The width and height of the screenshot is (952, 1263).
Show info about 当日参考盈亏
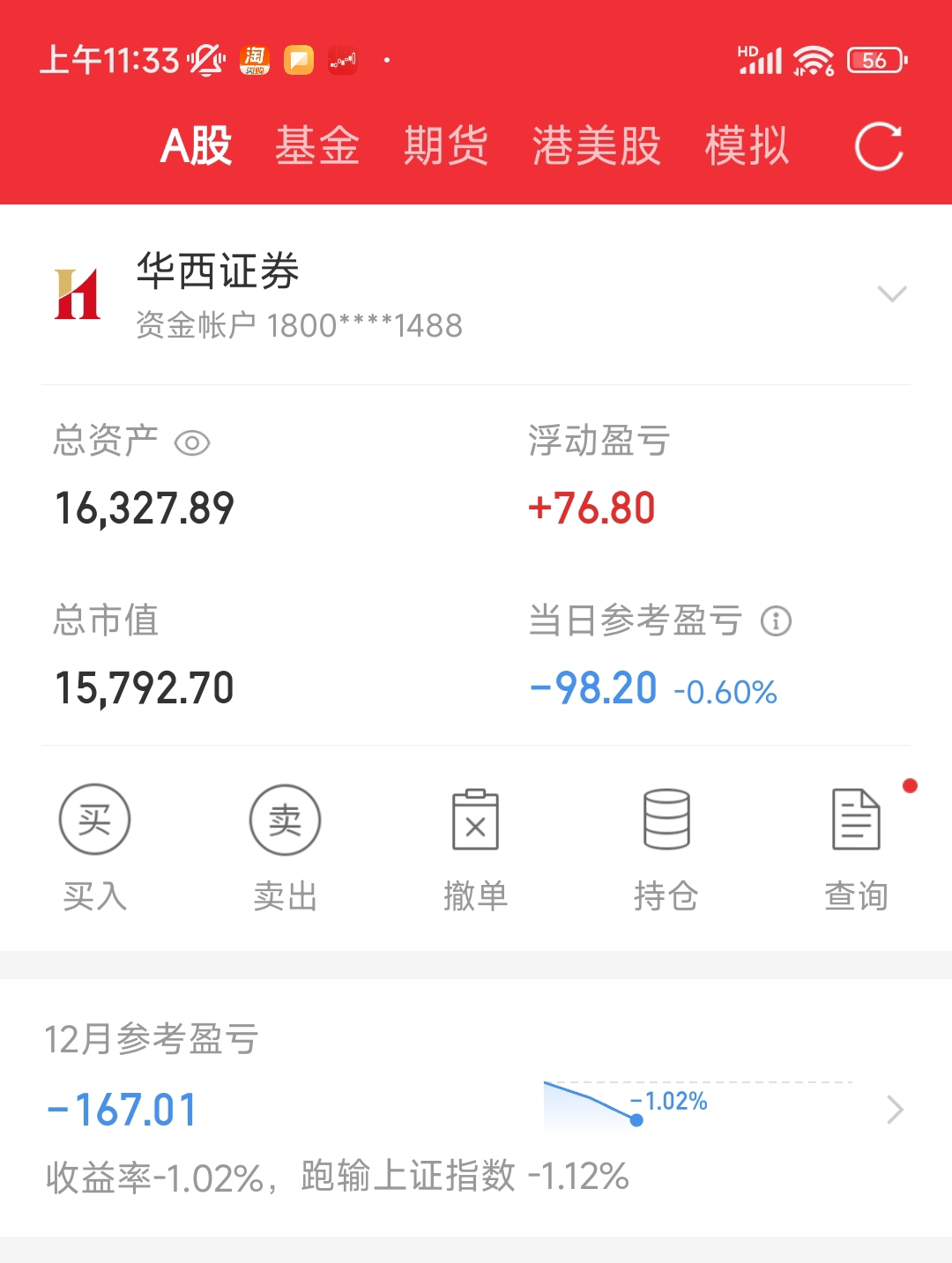point(776,621)
